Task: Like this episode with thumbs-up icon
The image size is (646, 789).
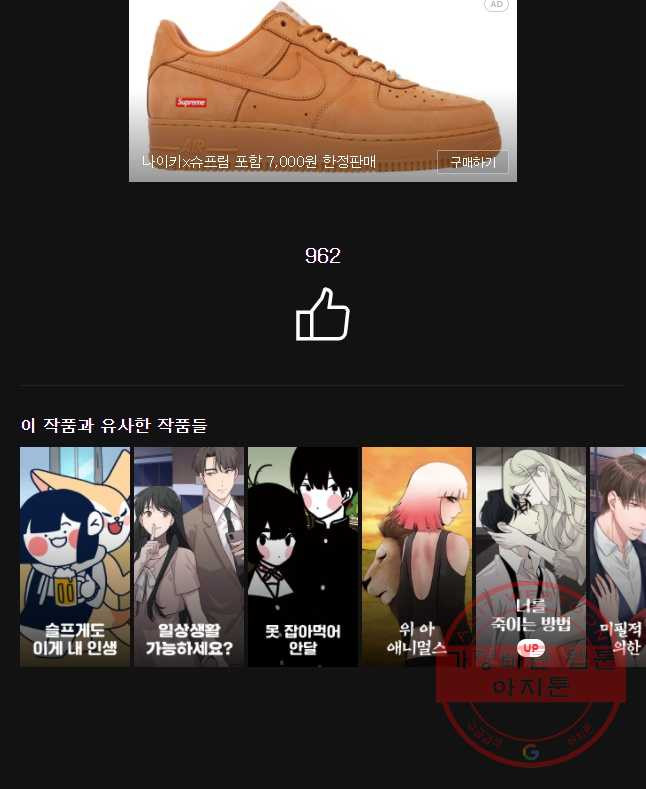Action: click(323, 315)
